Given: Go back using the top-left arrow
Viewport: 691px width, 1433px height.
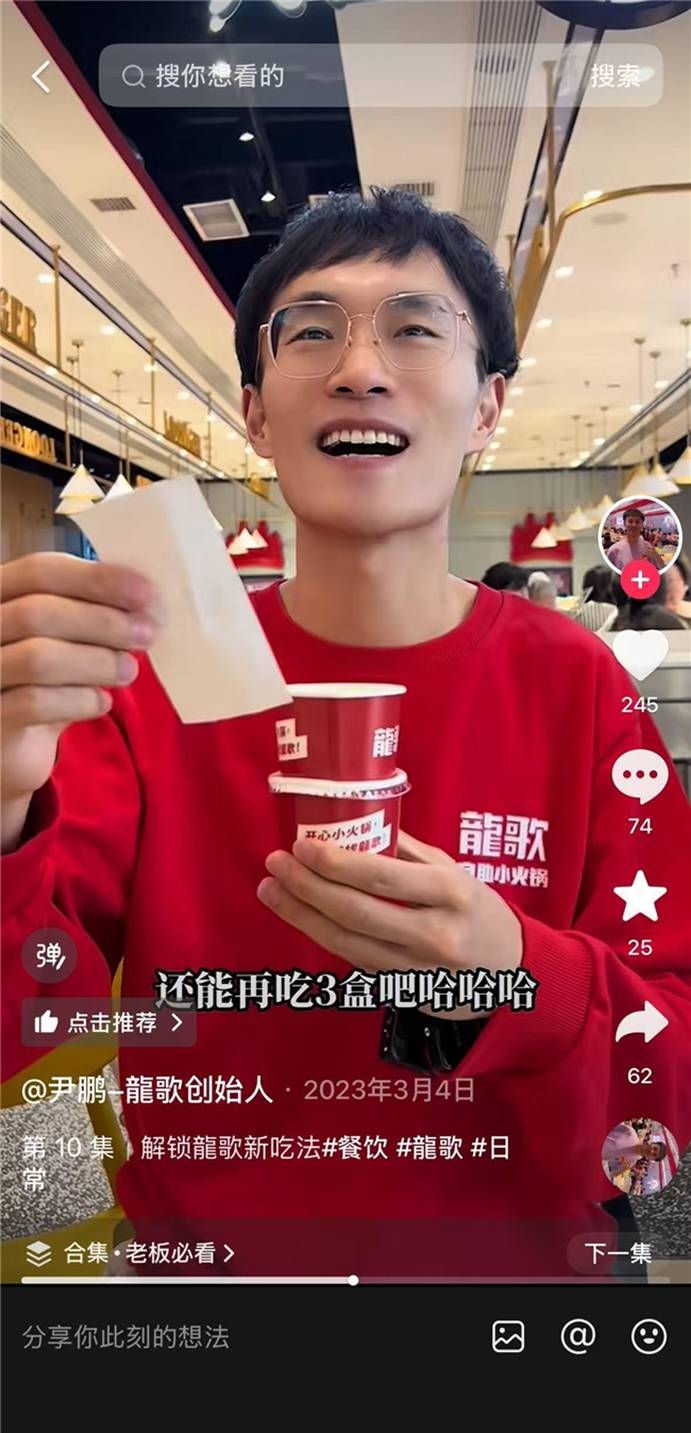Looking at the screenshot, I should pos(40,76).
